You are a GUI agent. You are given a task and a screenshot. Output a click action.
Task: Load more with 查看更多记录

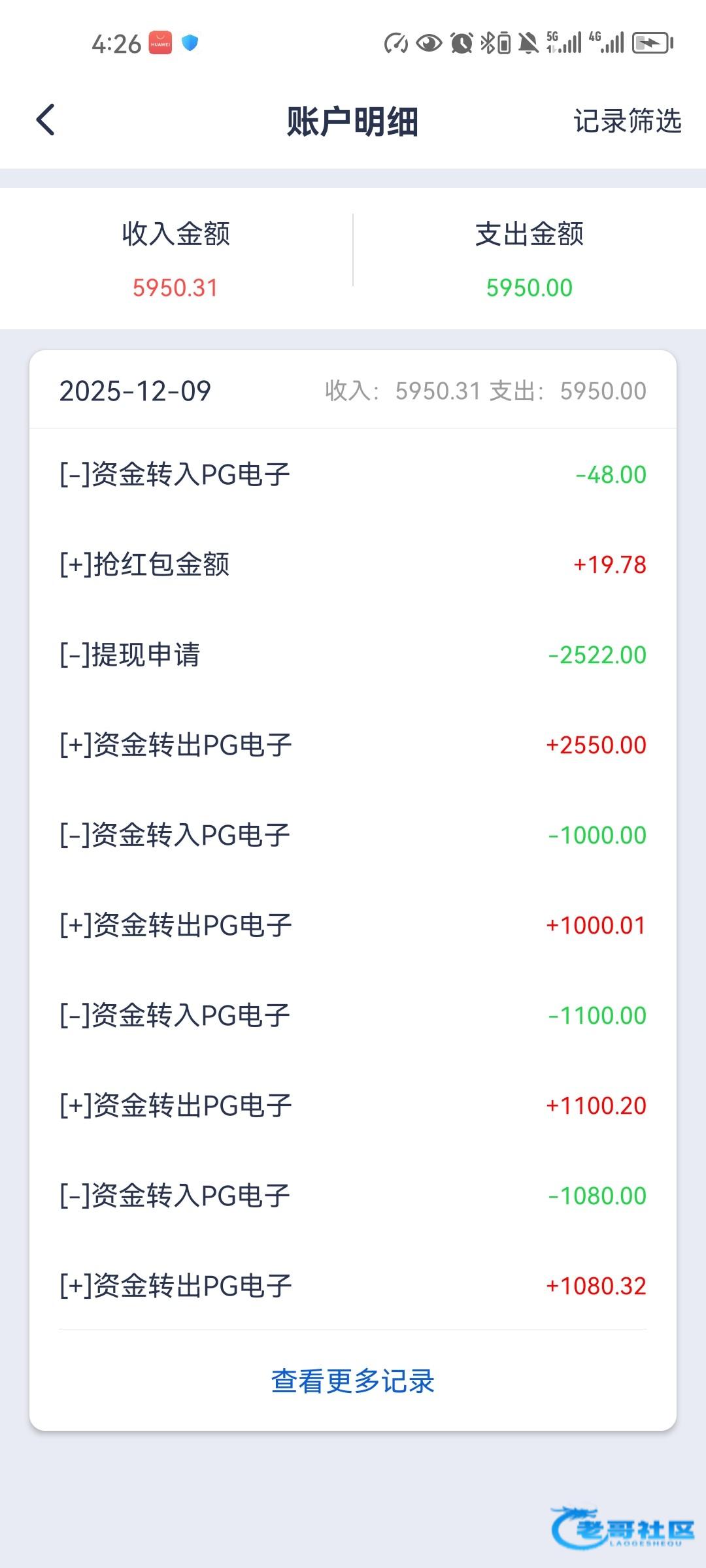point(353,1381)
